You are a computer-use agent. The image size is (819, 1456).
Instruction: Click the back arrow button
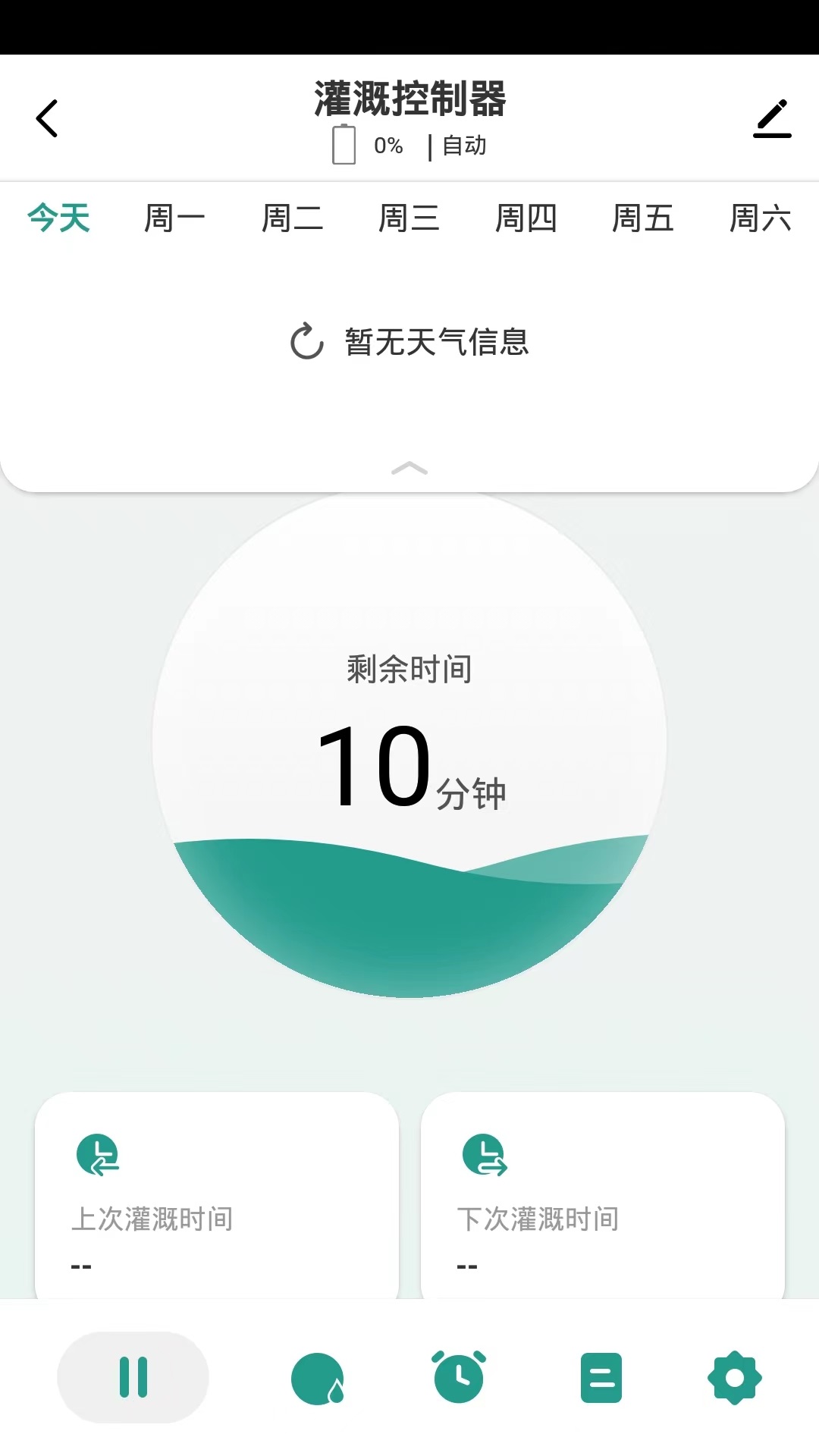[47, 118]
